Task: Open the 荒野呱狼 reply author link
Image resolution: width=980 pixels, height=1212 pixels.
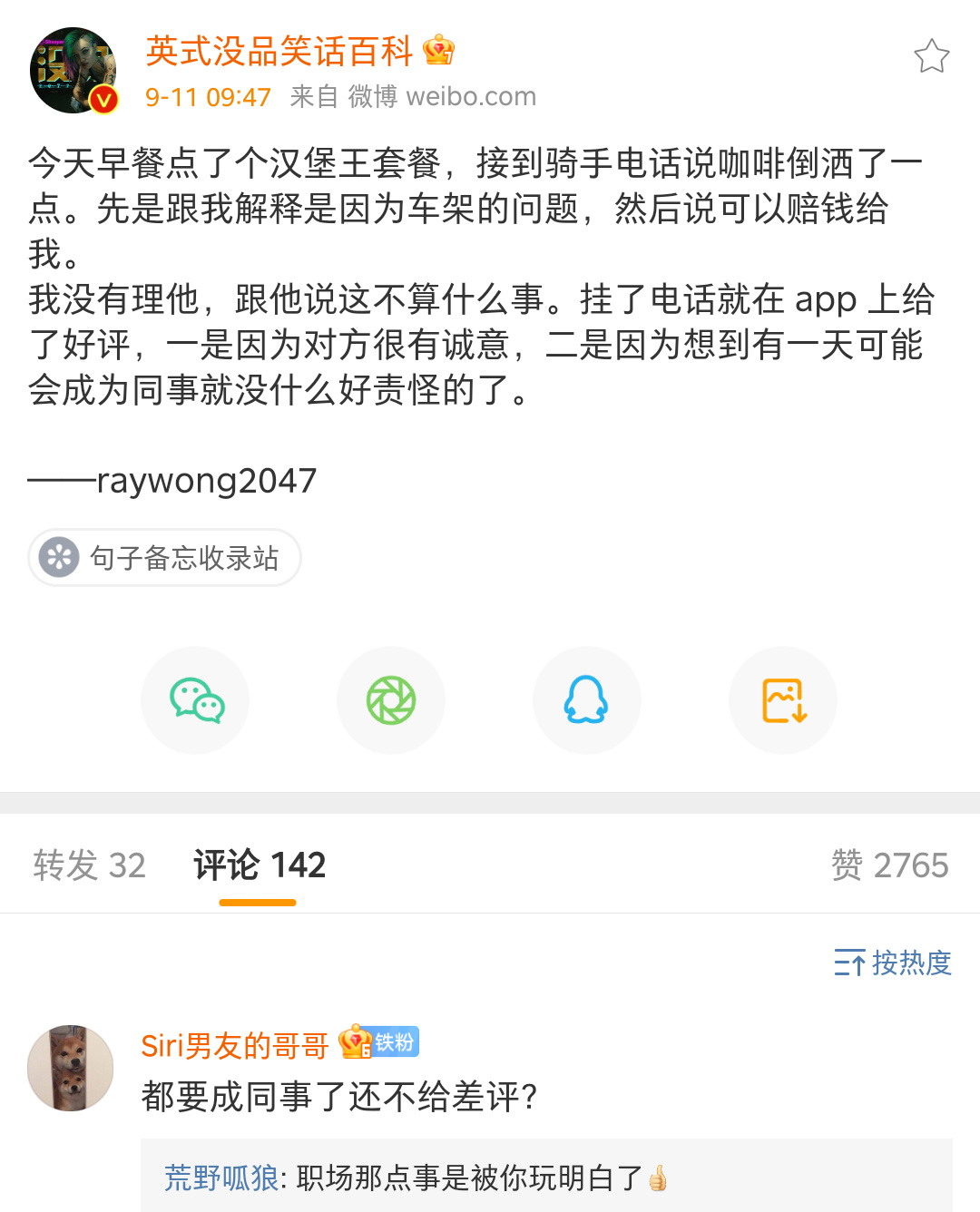Action: tap(221, 1178)
